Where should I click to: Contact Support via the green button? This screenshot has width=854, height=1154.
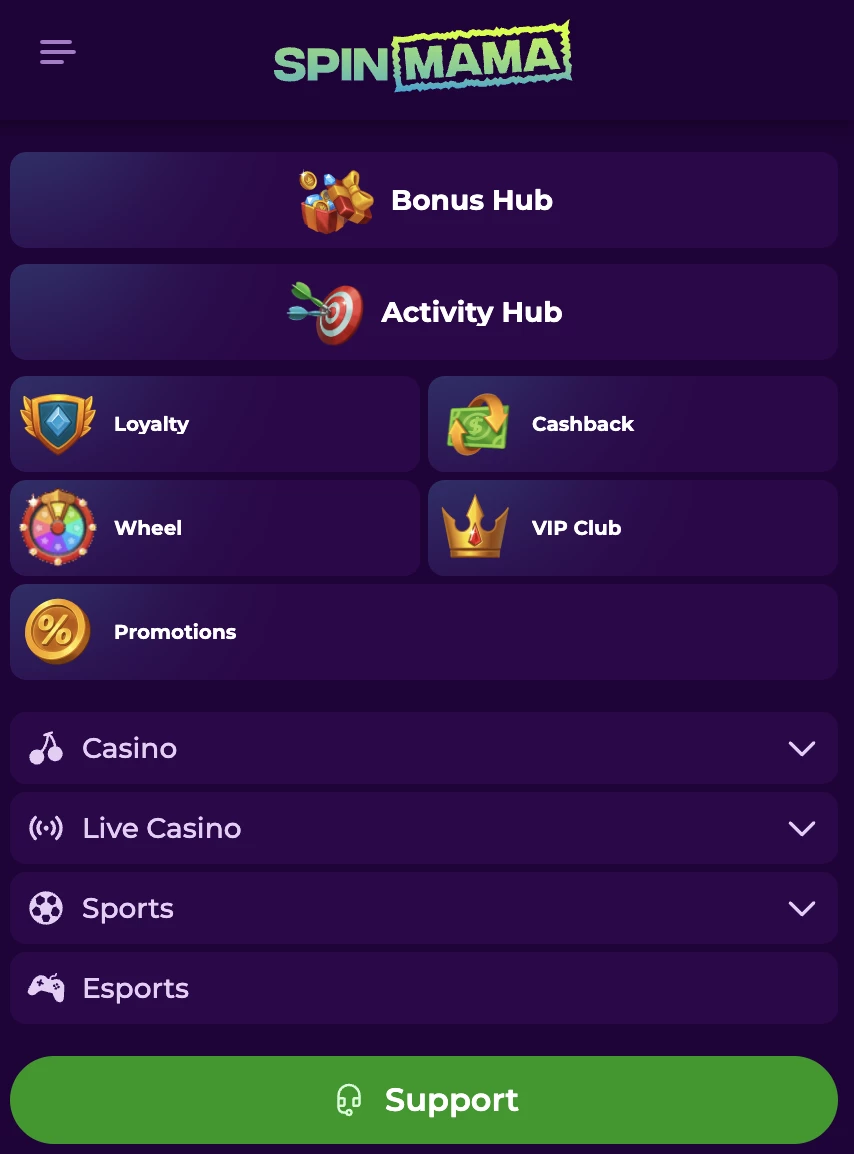(424, 1100)
